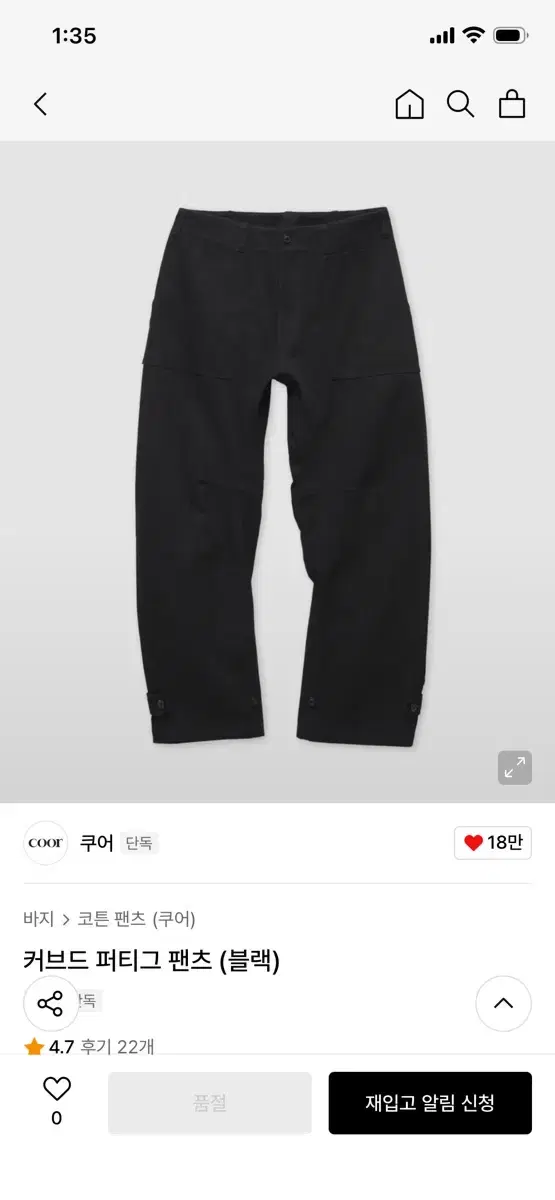This screenshot has height=1200, width=555.
Task: Tap 재입고 알림 신청 button
Action: (430, 1103)
